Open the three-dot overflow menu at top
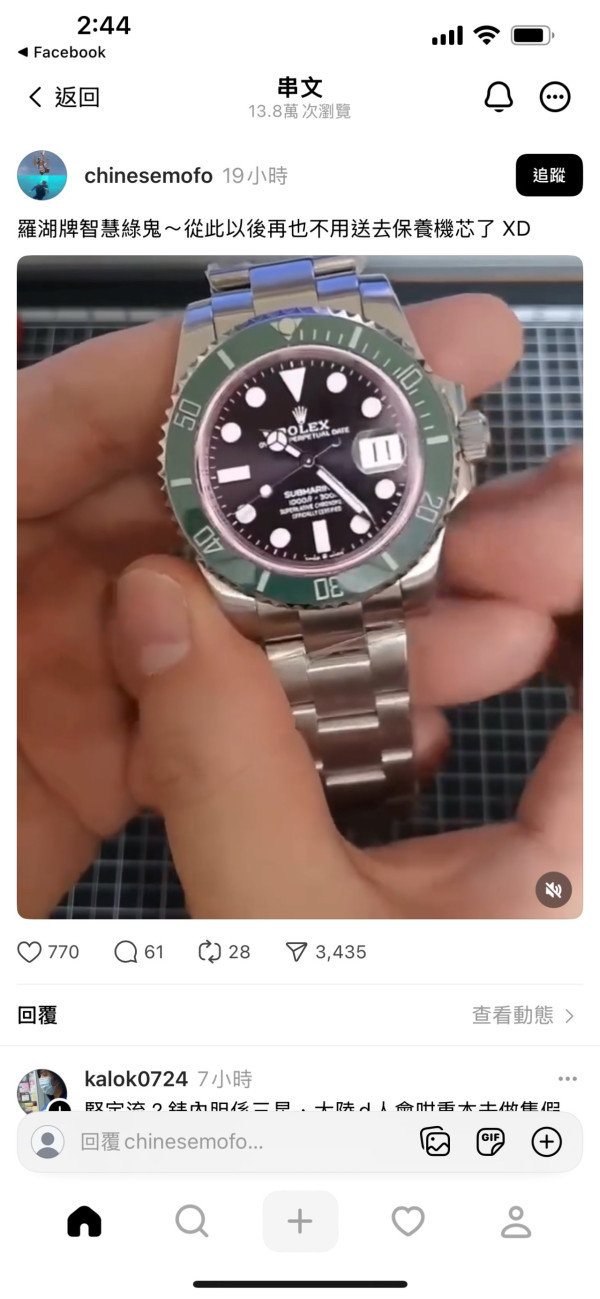 pos(555,97)
